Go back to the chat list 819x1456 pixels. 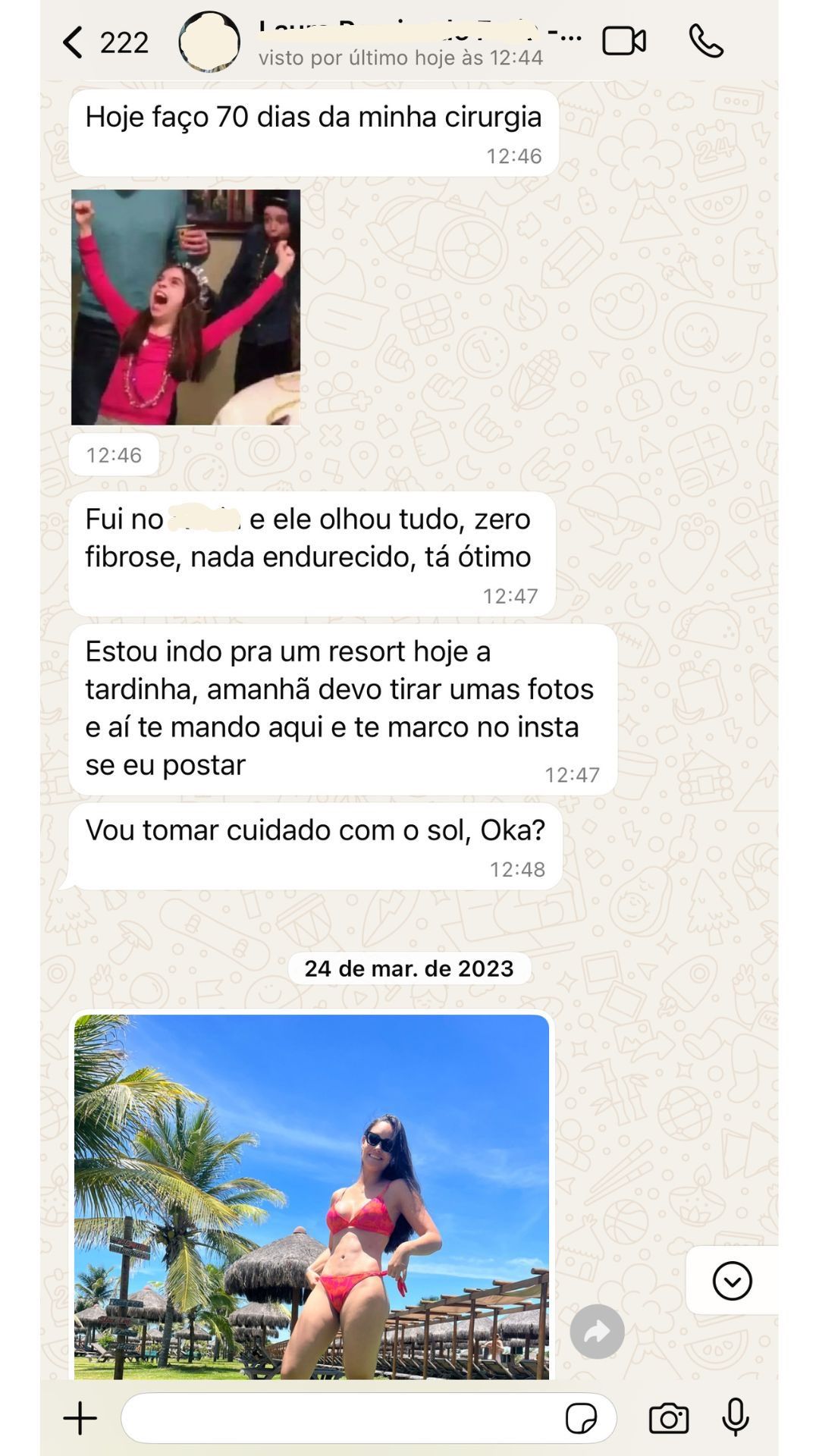tap(74, 42)
